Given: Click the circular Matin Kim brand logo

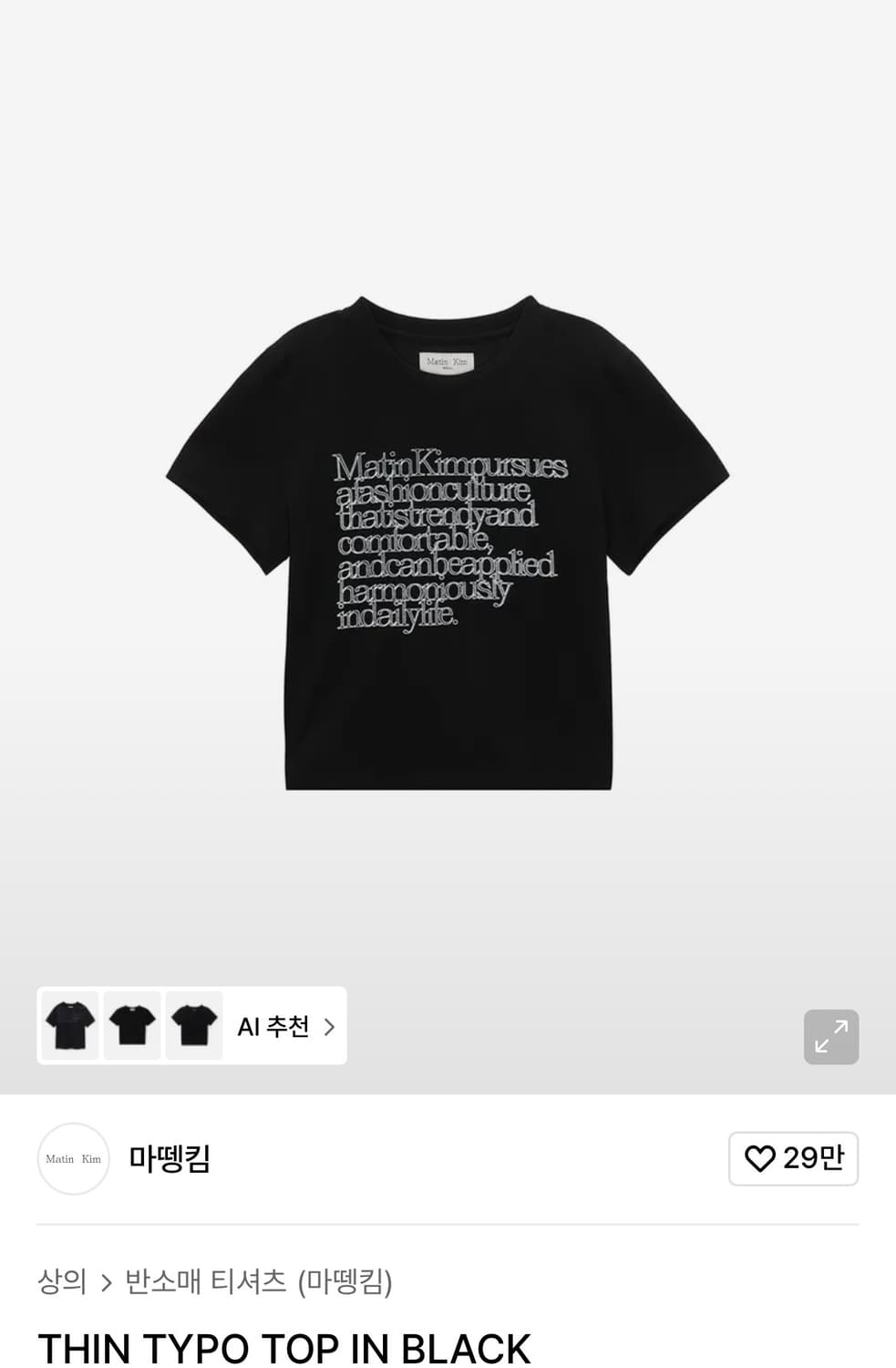Looking at the screenshot, I should [73, 1158].
